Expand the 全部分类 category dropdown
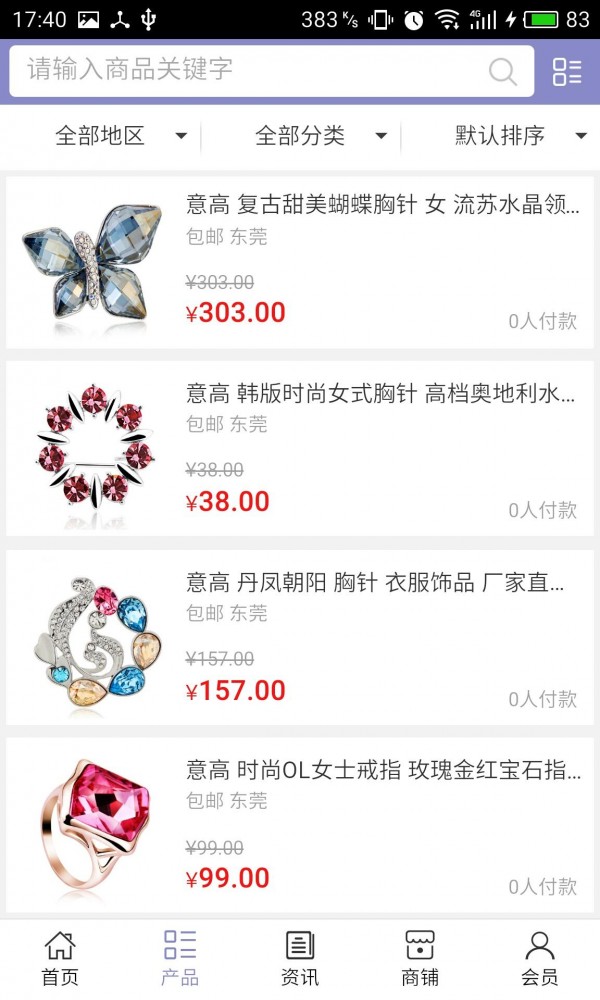Screen dimensions: 600x1000 click(x=321, y=136)
